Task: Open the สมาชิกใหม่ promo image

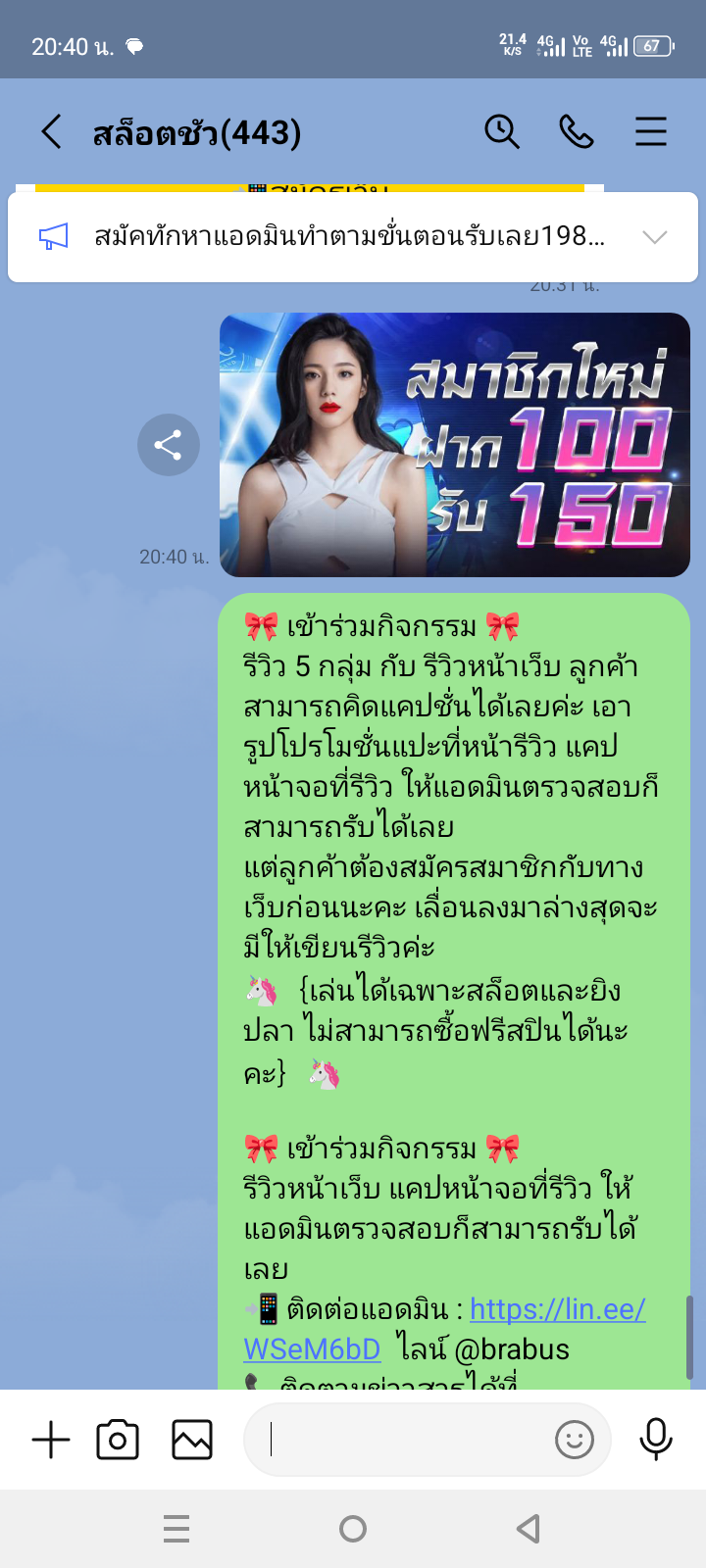Action: (454, 445)
